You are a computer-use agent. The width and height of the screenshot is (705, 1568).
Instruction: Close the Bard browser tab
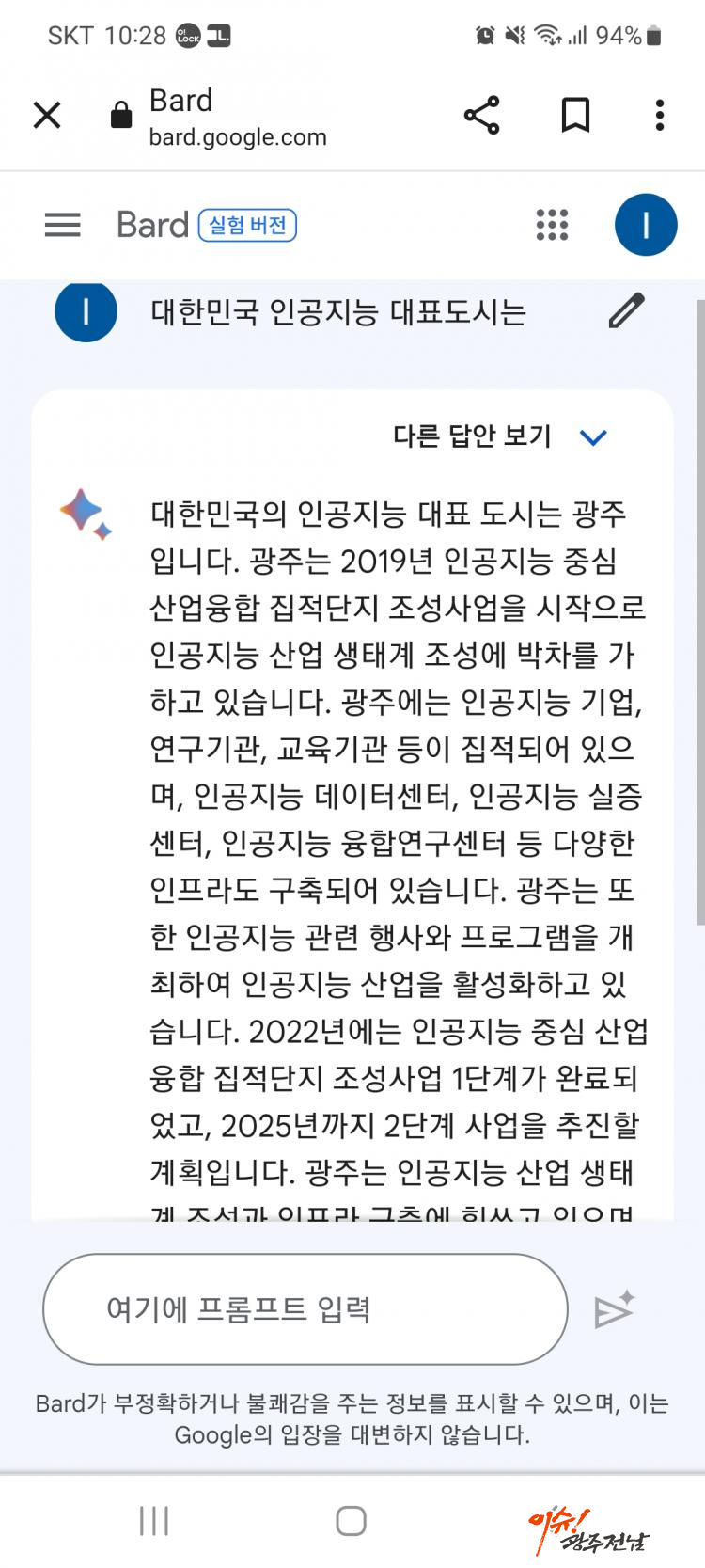pyautogui.click(x=47, y=116)
